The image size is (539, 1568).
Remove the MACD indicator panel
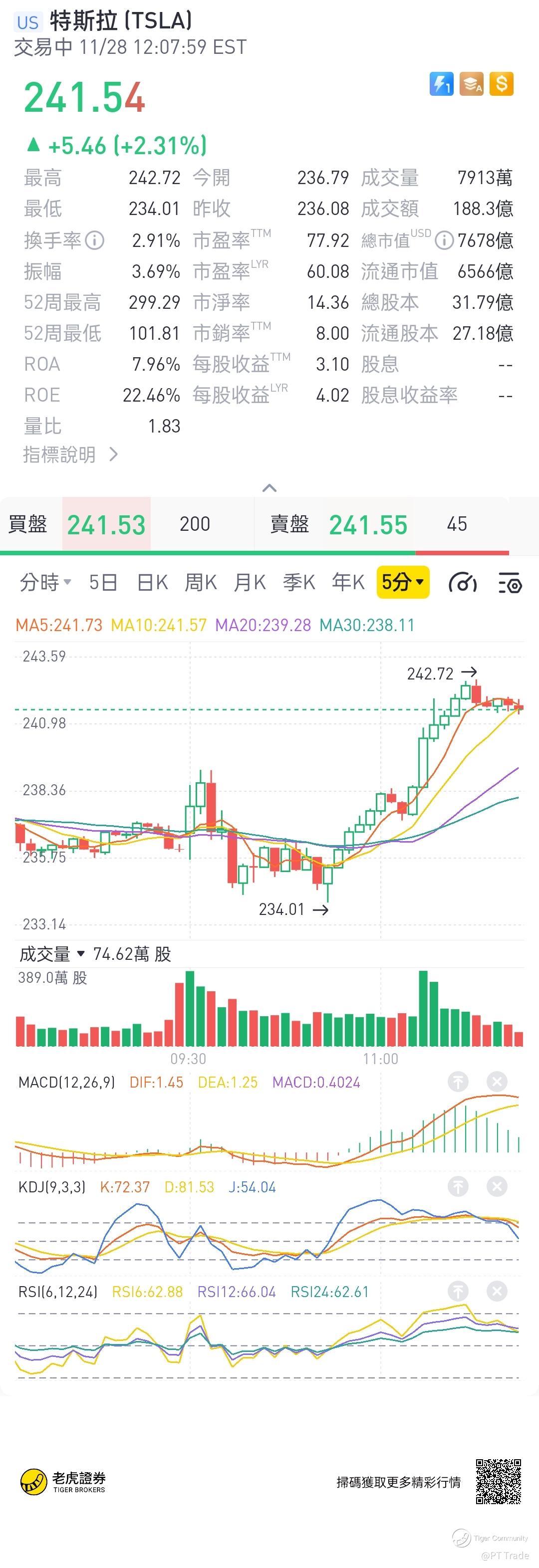[497, 1082]
